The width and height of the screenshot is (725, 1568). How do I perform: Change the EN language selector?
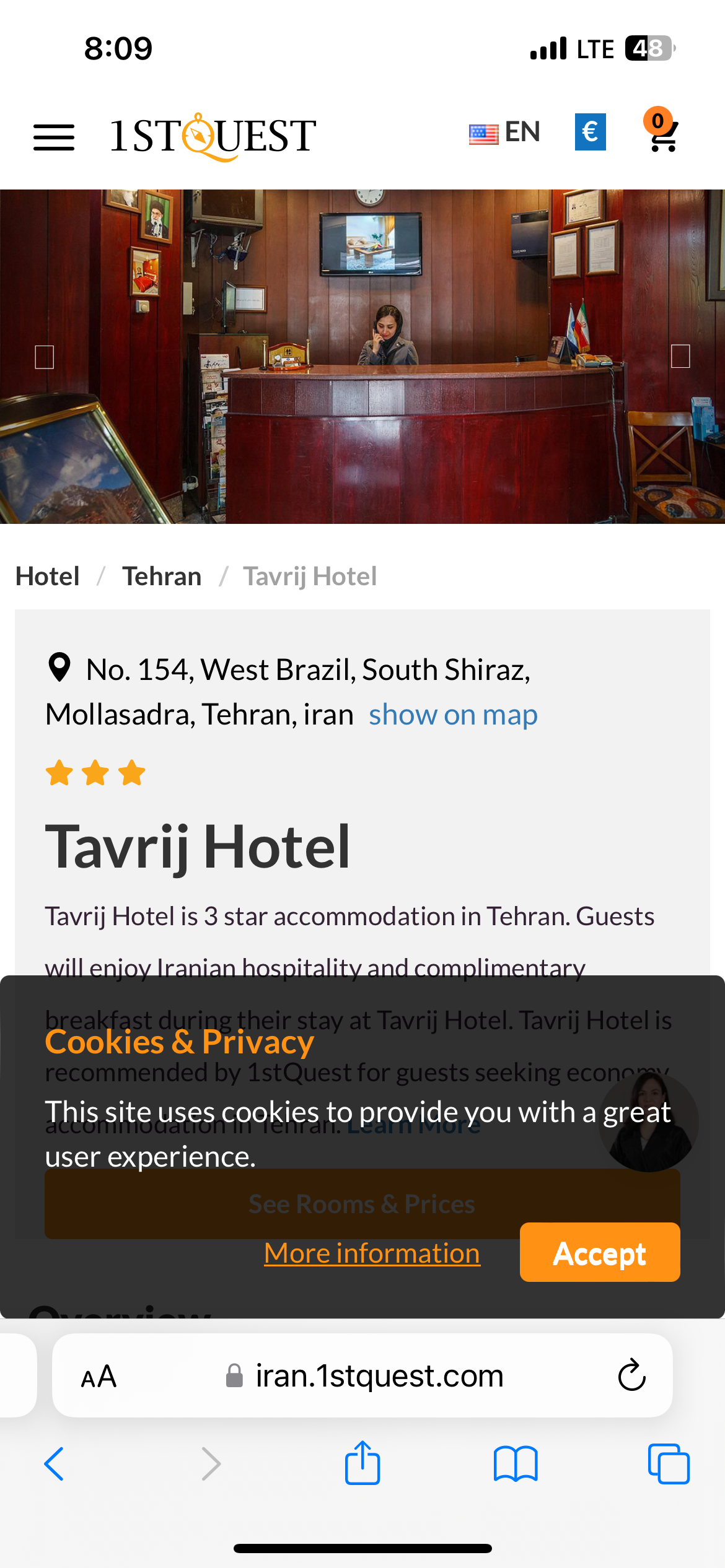point(504,133)
